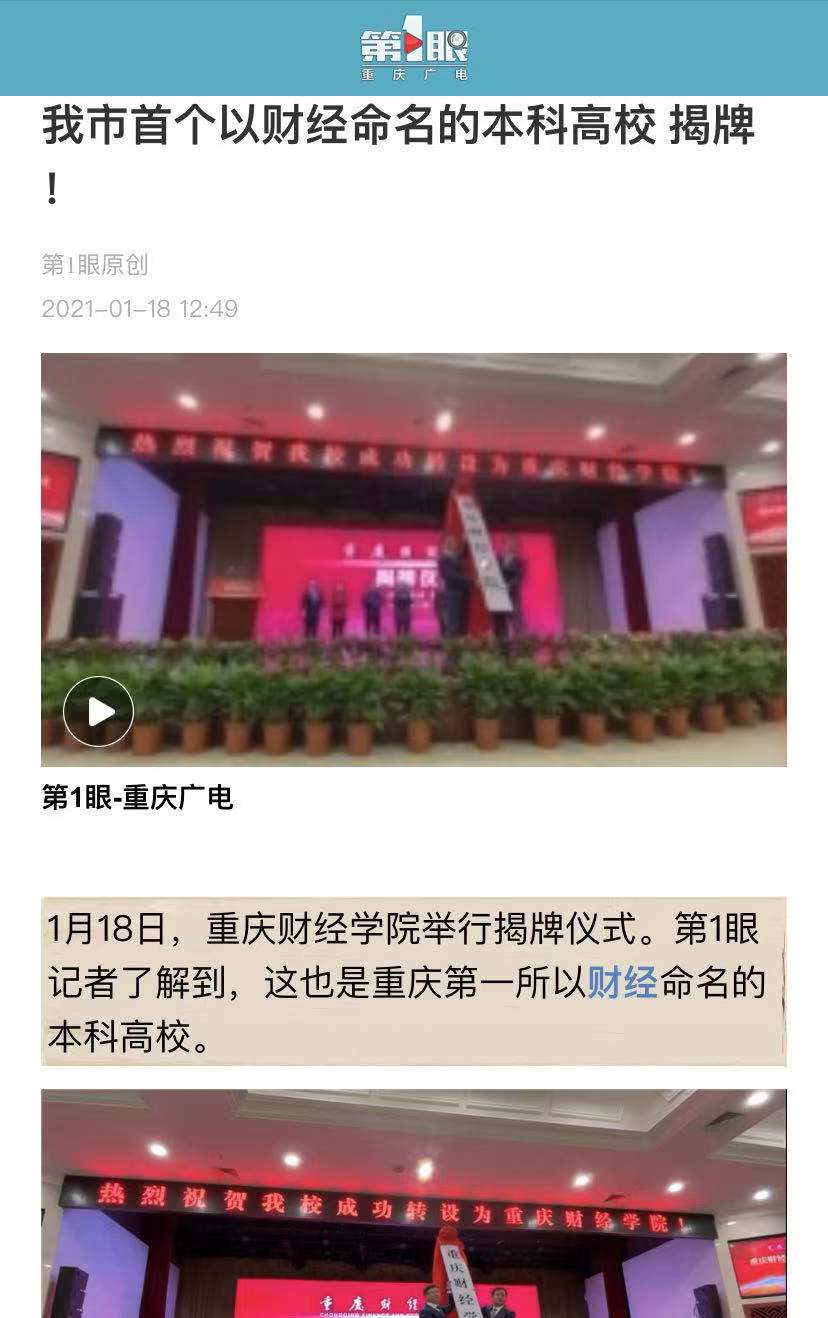Play the 第1眼-重庆广电 video

click(x=98, y=711)
